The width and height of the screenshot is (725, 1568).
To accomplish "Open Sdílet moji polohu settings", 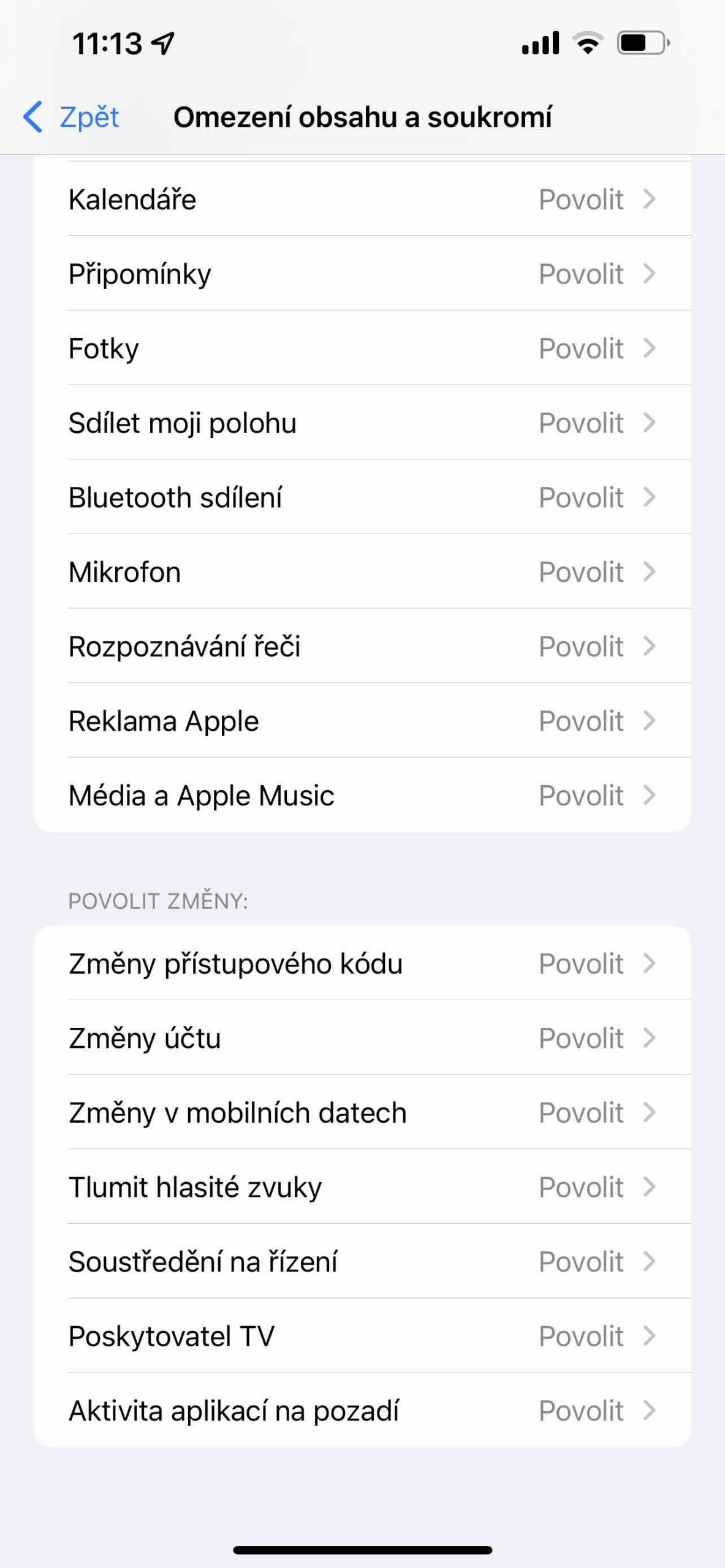I will click(x=362, y=423).
